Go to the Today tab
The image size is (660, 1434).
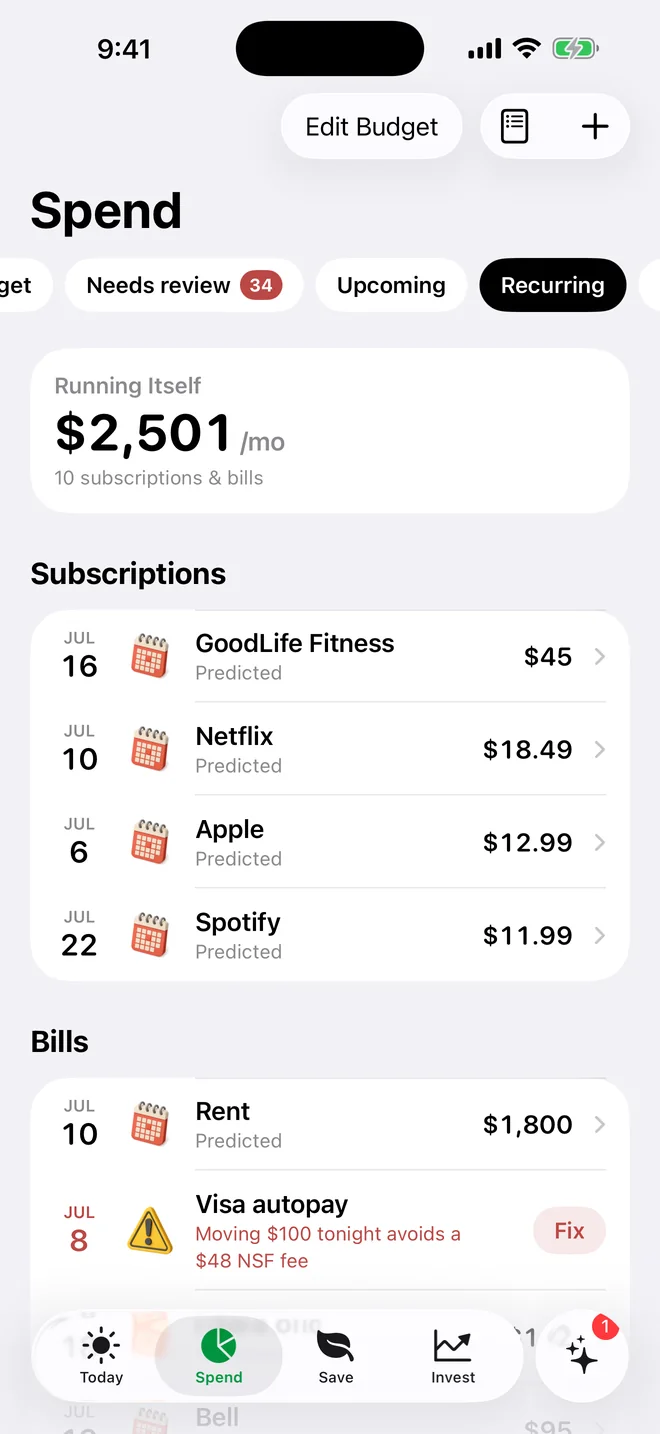click(101, 1356)
